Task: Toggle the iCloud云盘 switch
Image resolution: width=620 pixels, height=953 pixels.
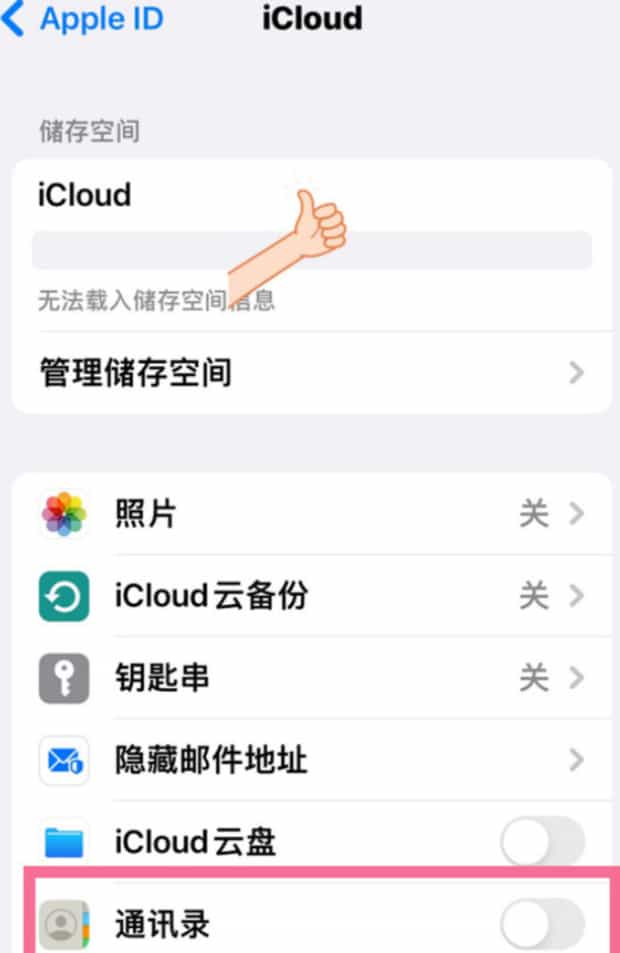Action: 542,841
